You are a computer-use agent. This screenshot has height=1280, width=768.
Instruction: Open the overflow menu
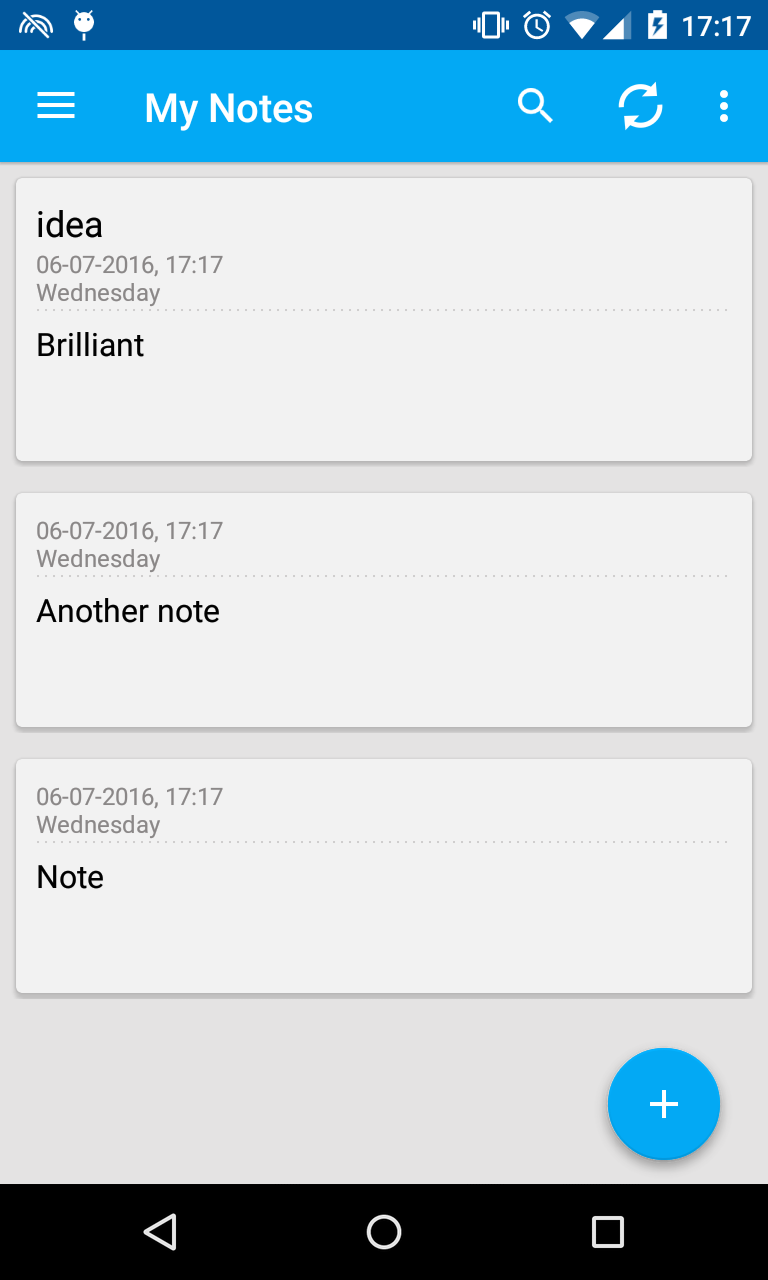click(x=723, y=105)
